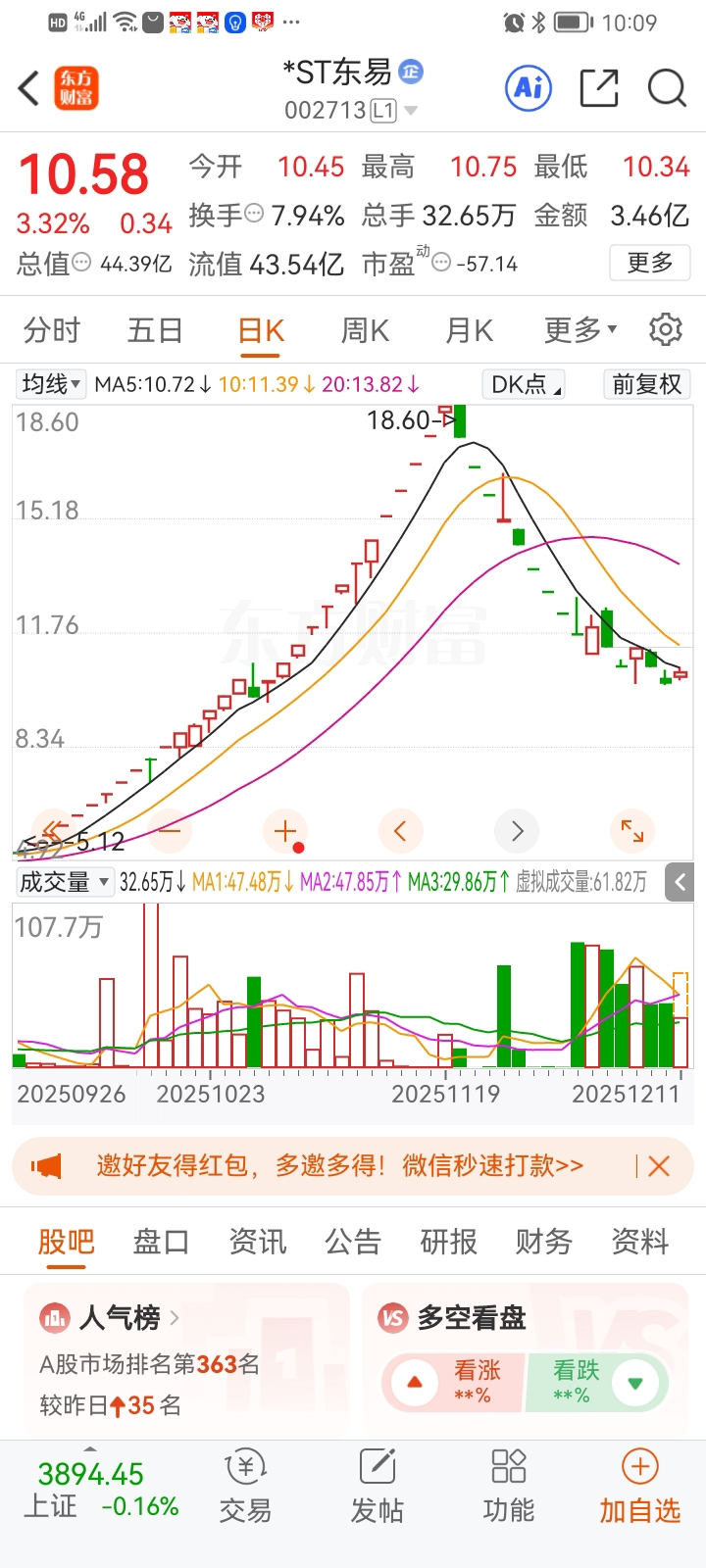This screenshot has width=706, height=1568.
Task: Share this stock page
Action: pos(599,88)
